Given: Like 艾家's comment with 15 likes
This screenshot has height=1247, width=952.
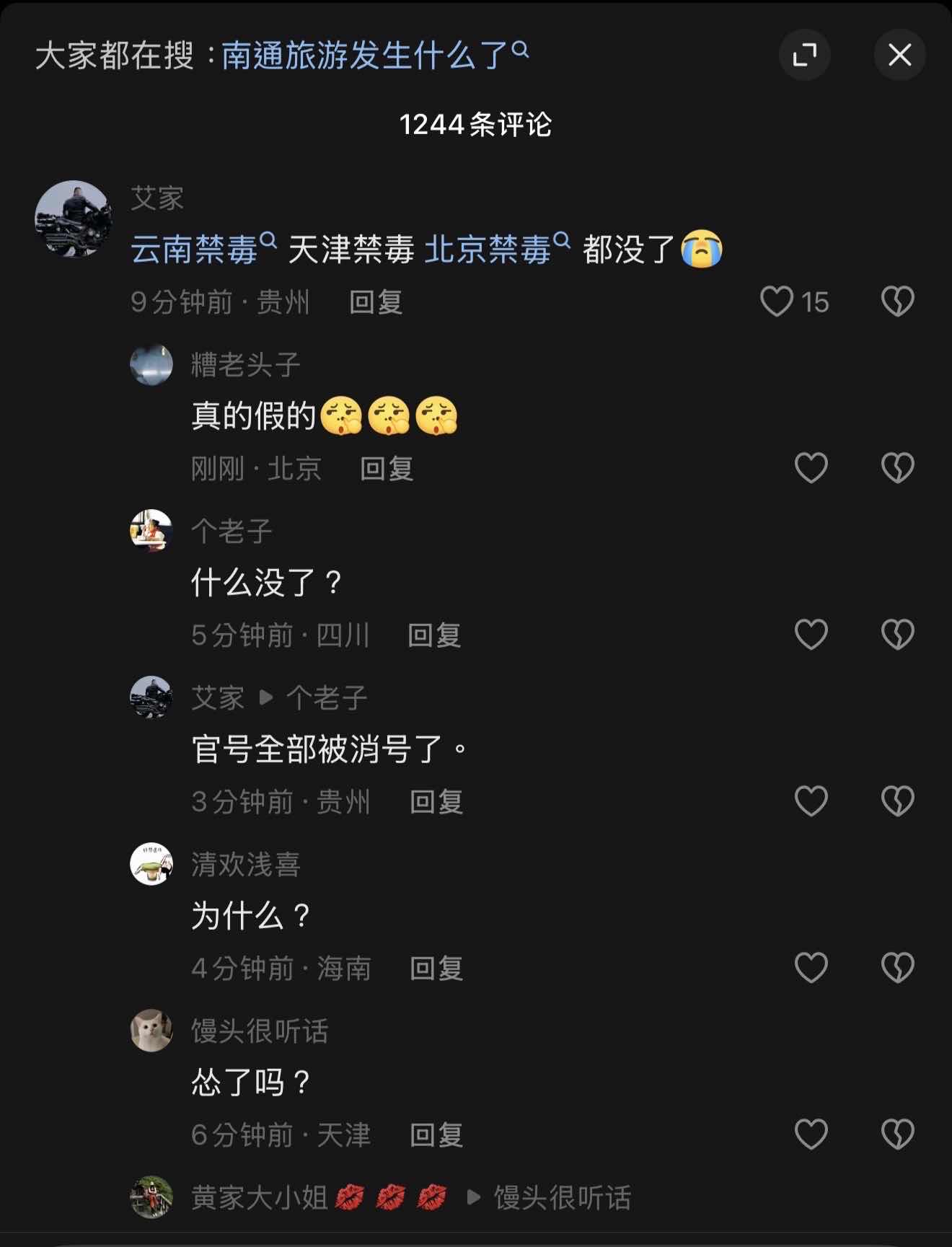Looking at the screenshot, I should (777, 301).
